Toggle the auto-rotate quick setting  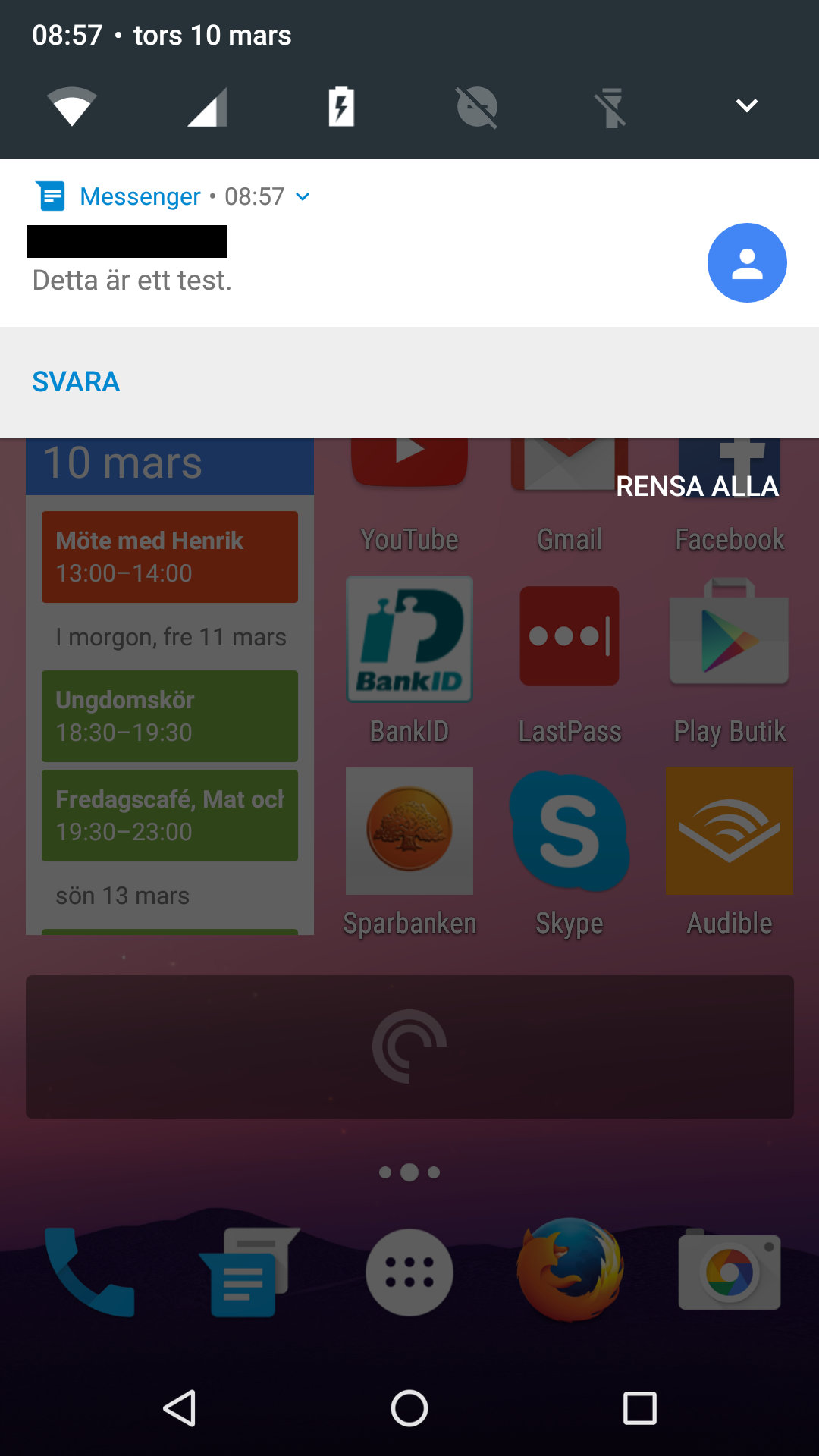pyautogui.click(x=477, y=107)
